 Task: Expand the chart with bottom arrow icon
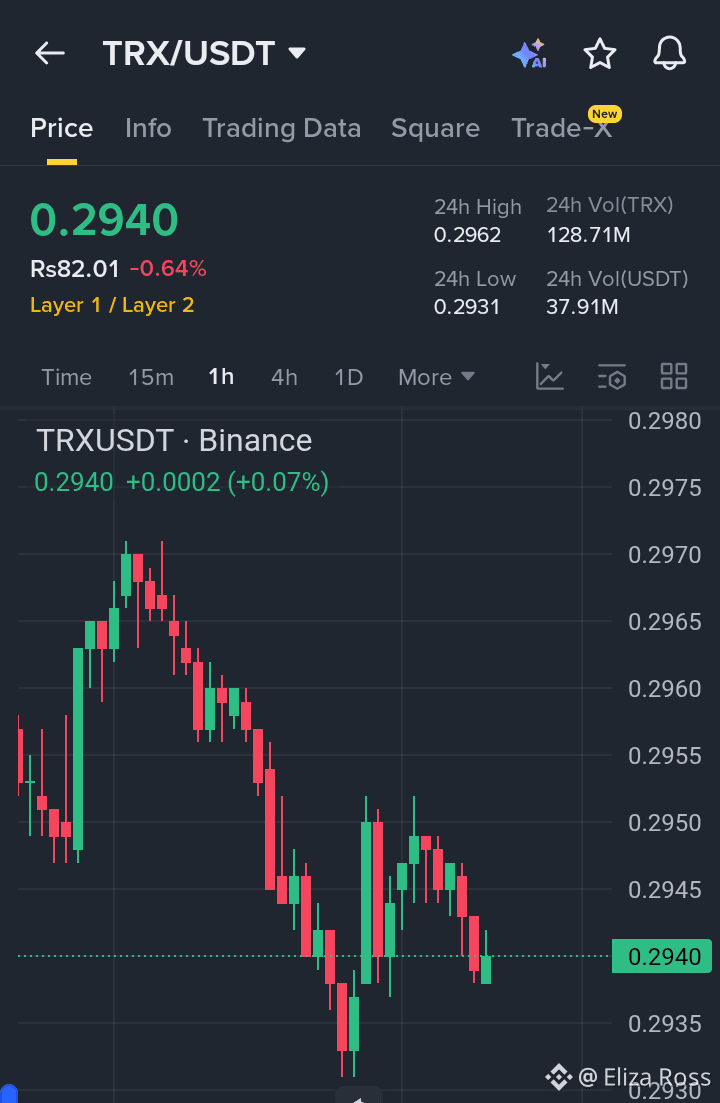(360, 1095)
